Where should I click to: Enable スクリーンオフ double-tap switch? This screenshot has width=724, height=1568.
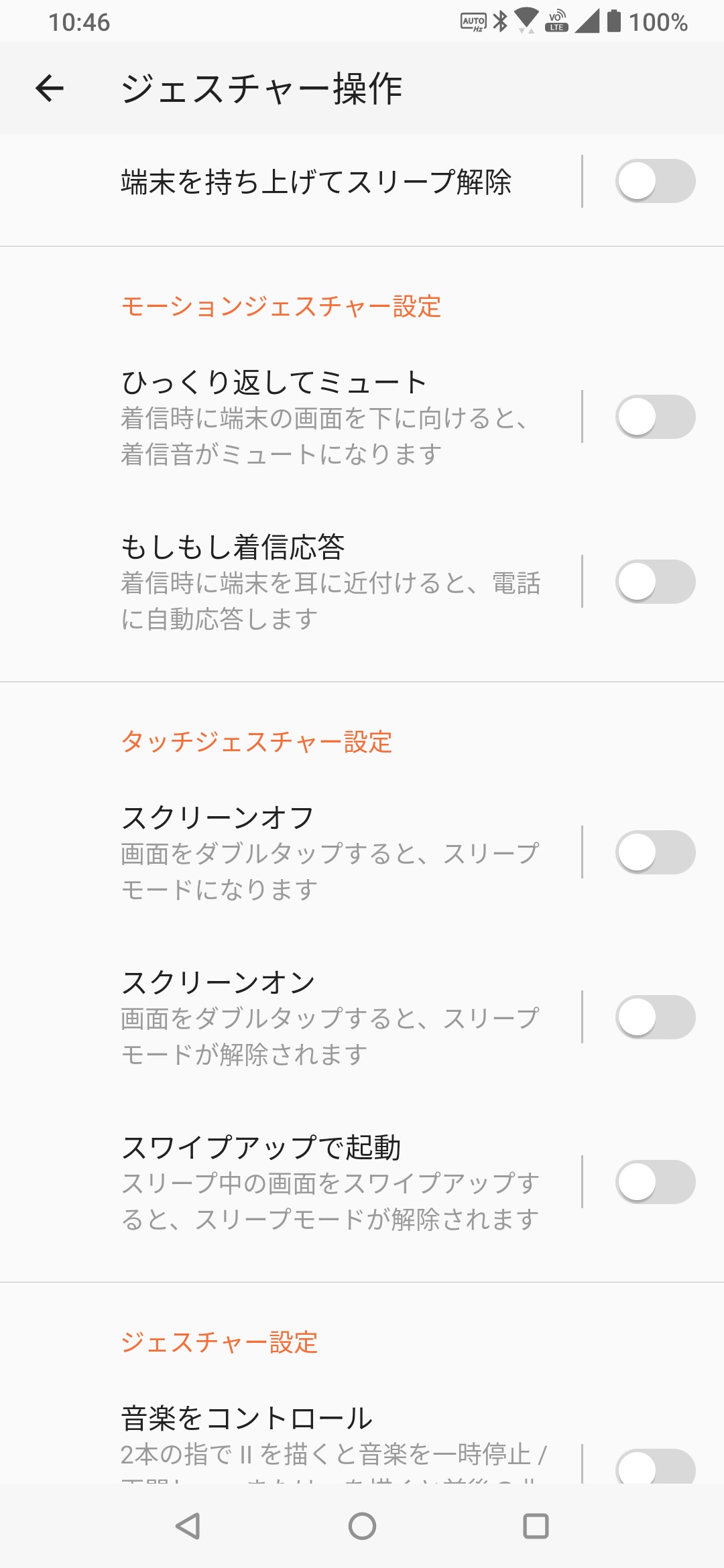655,852
